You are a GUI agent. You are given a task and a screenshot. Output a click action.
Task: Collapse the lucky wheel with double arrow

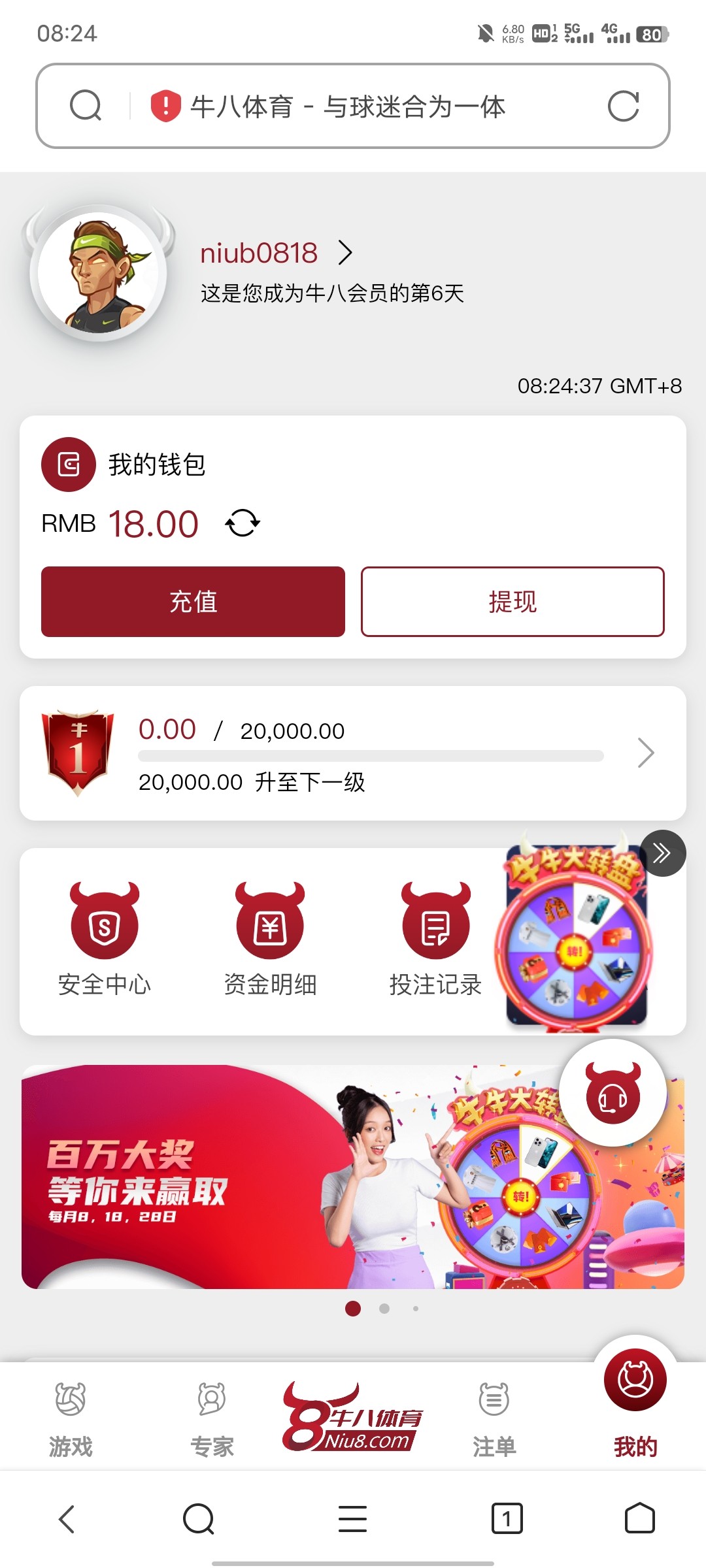[662, 853]
